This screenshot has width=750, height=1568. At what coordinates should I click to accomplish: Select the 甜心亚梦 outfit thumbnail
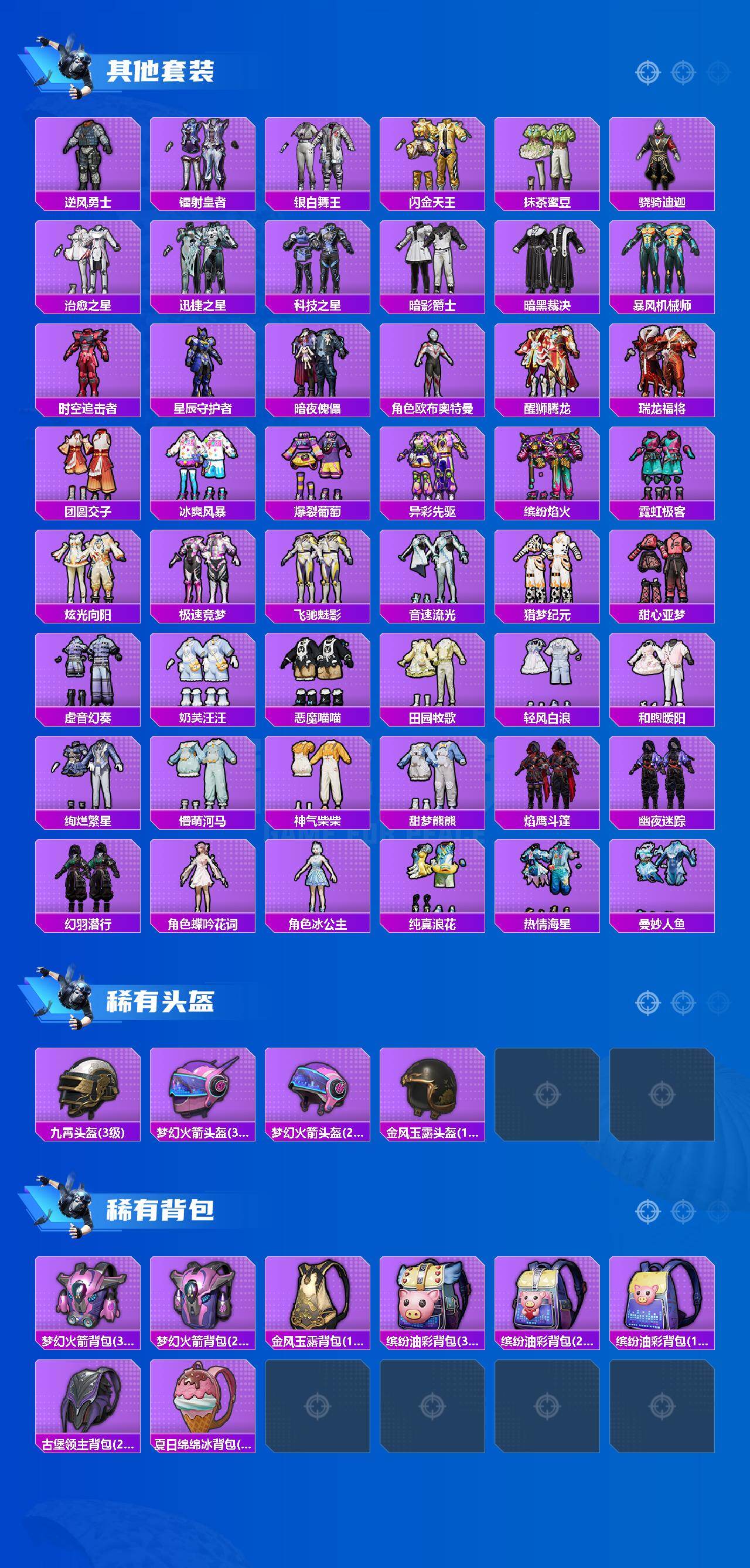[662, 572]
